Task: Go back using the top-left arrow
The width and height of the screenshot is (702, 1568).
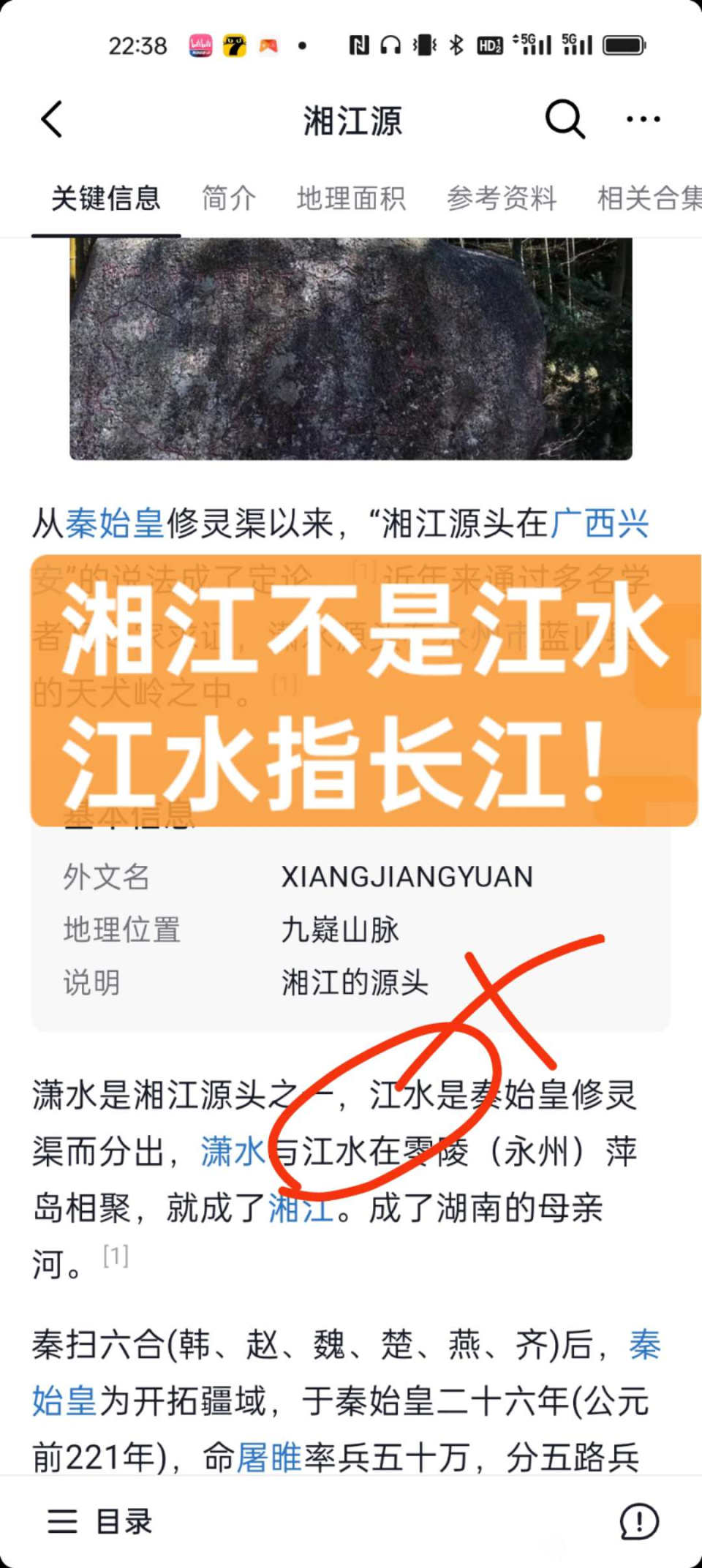Action: coord(51,120)
